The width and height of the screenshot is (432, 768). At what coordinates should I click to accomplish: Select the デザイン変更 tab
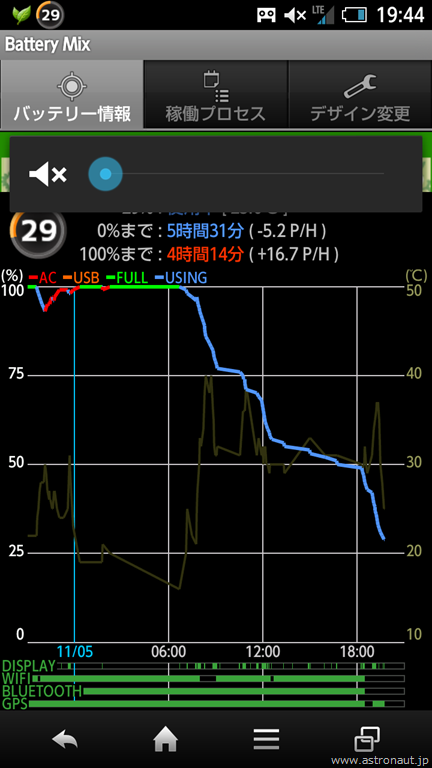(360, 95)
